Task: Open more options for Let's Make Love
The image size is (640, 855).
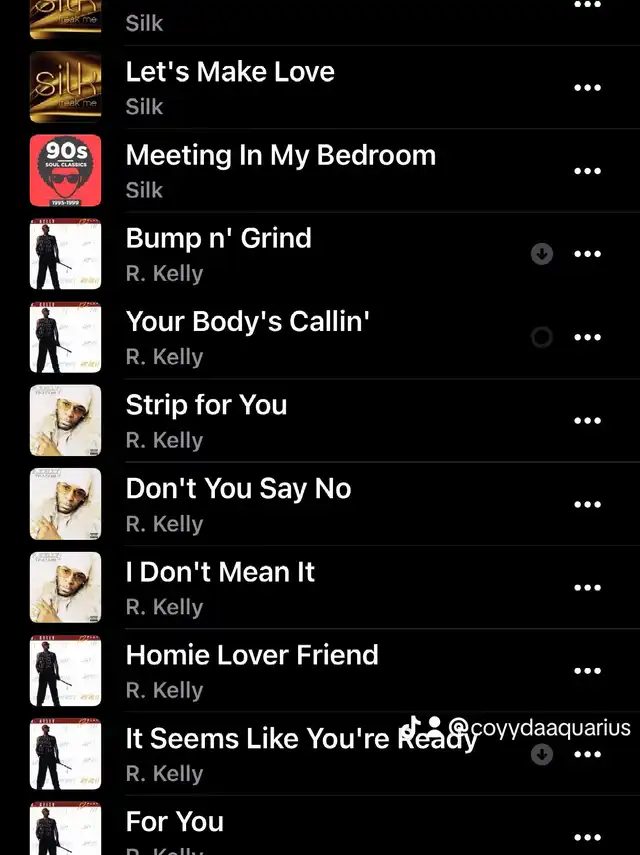Action: click(587, 88)
